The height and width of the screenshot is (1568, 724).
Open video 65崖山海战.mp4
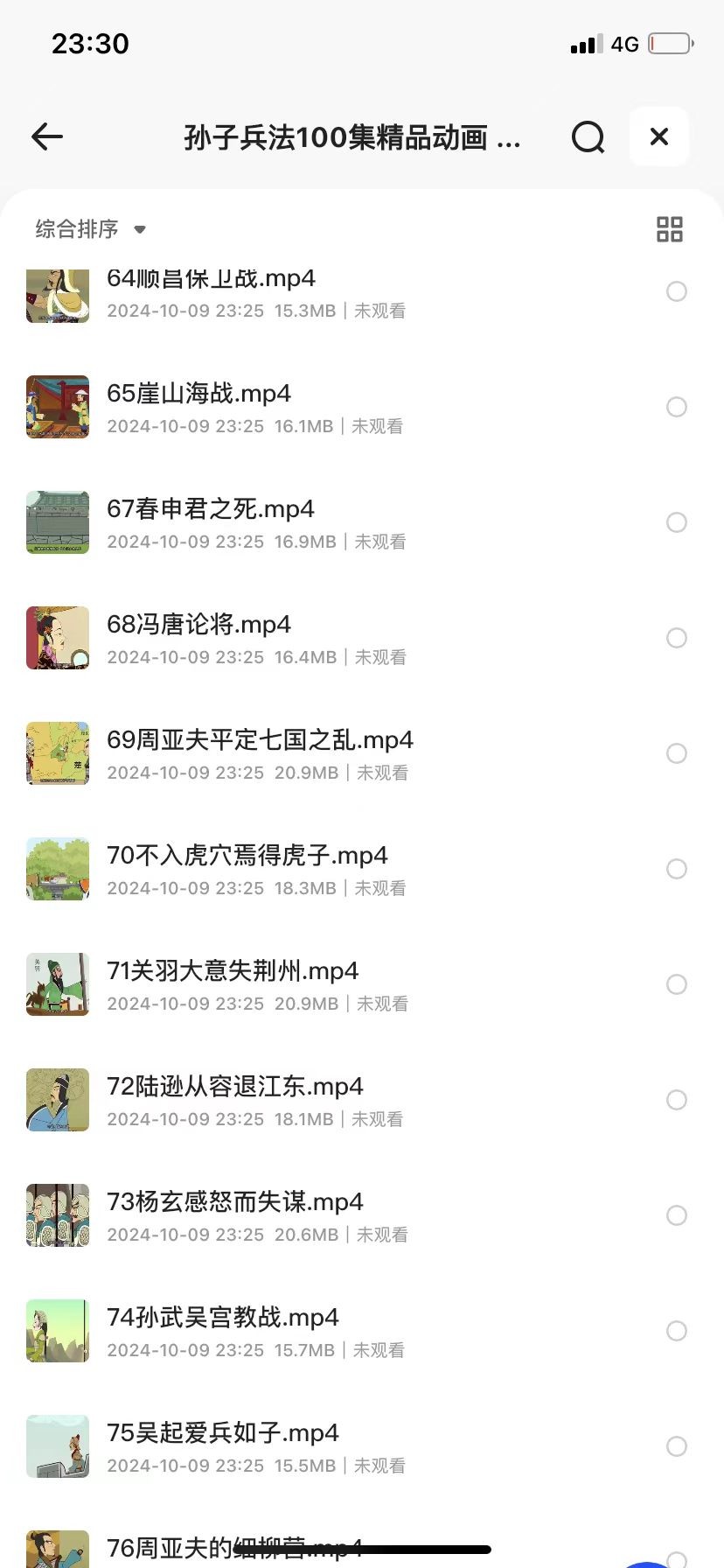click(199, 395)
